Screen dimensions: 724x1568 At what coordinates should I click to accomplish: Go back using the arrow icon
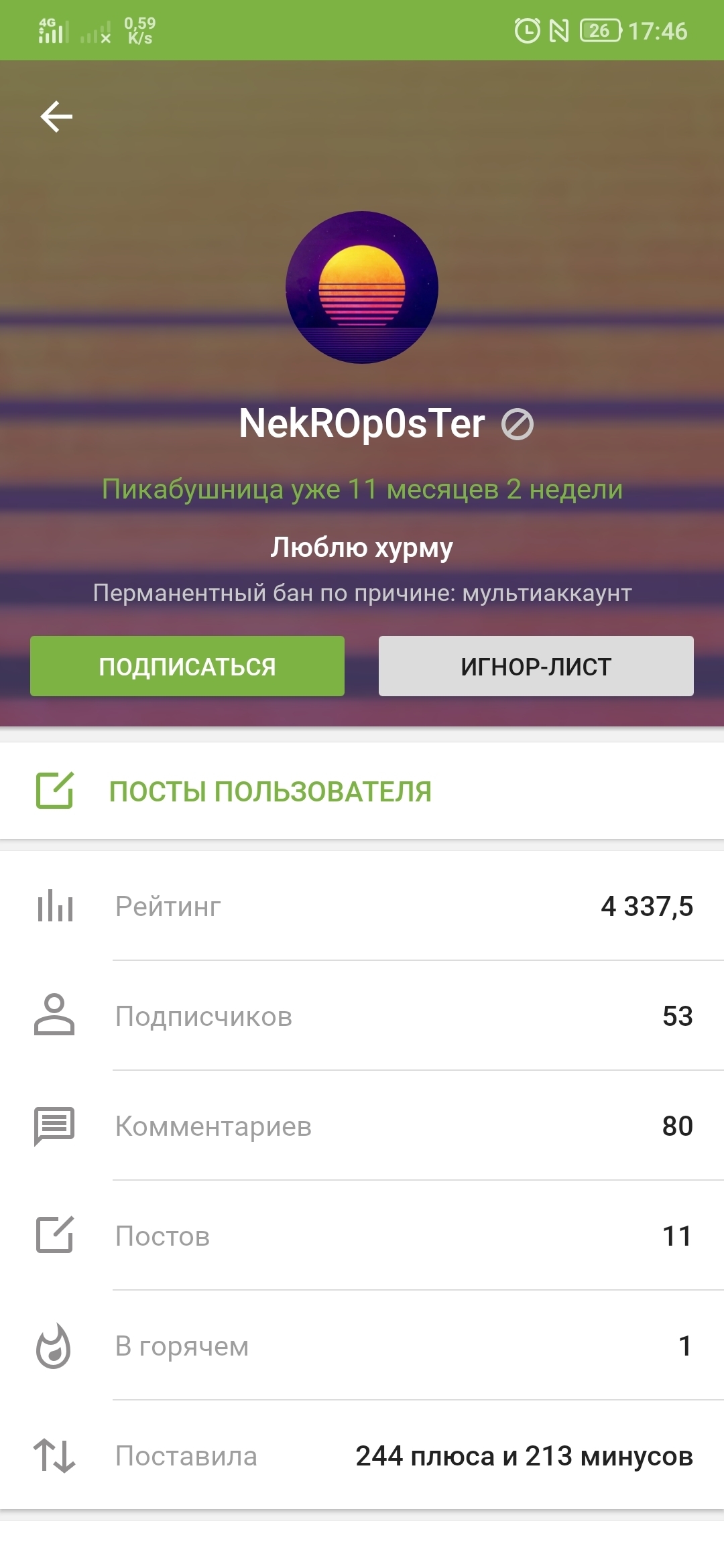coord(56,117)
